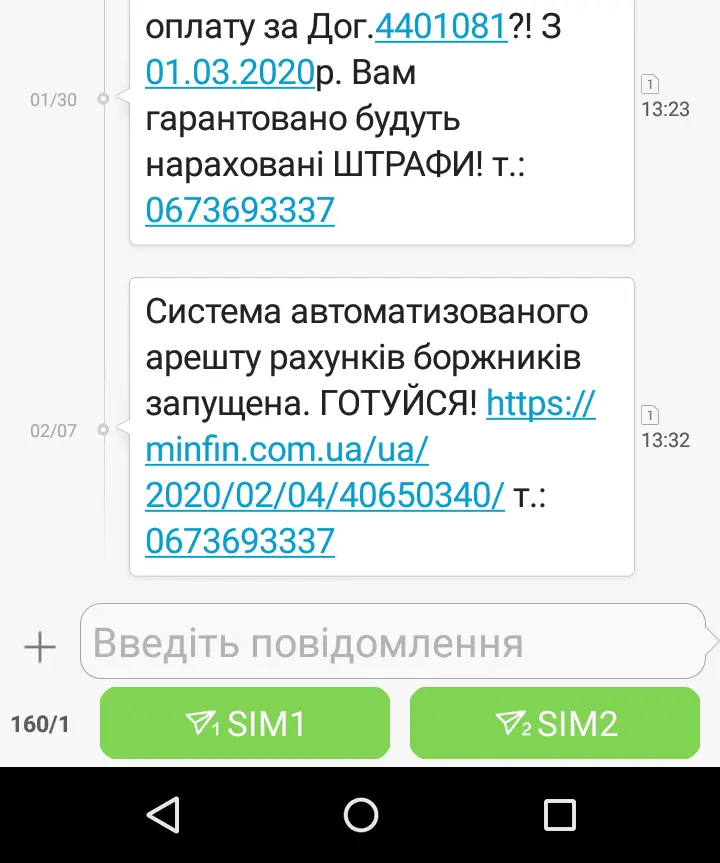Open the attachment plus icon
Screen dimensions: 720x863
tap(40, 648)
